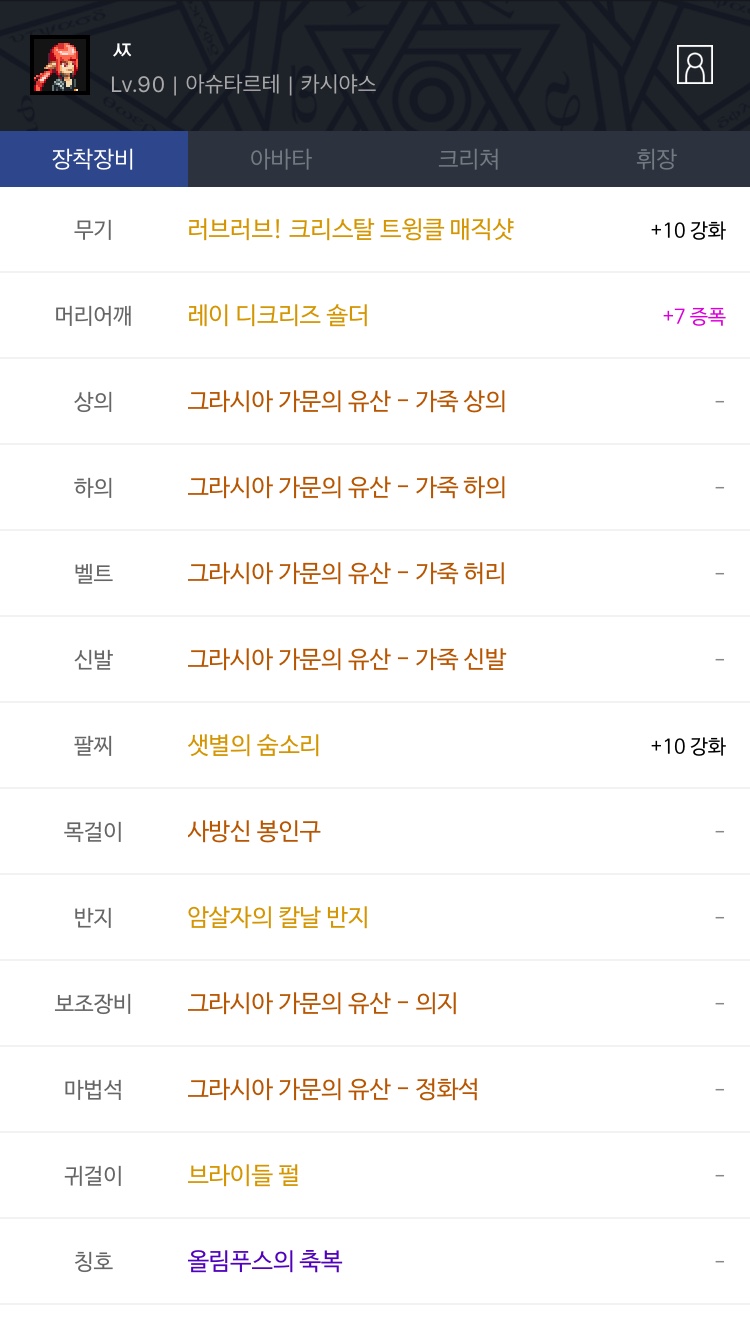Image resolution: width=750 pixels, height=1334 pixels.
Task: View 그라시아 가문의 유산 - 의지
Action: click(322, 1004)
